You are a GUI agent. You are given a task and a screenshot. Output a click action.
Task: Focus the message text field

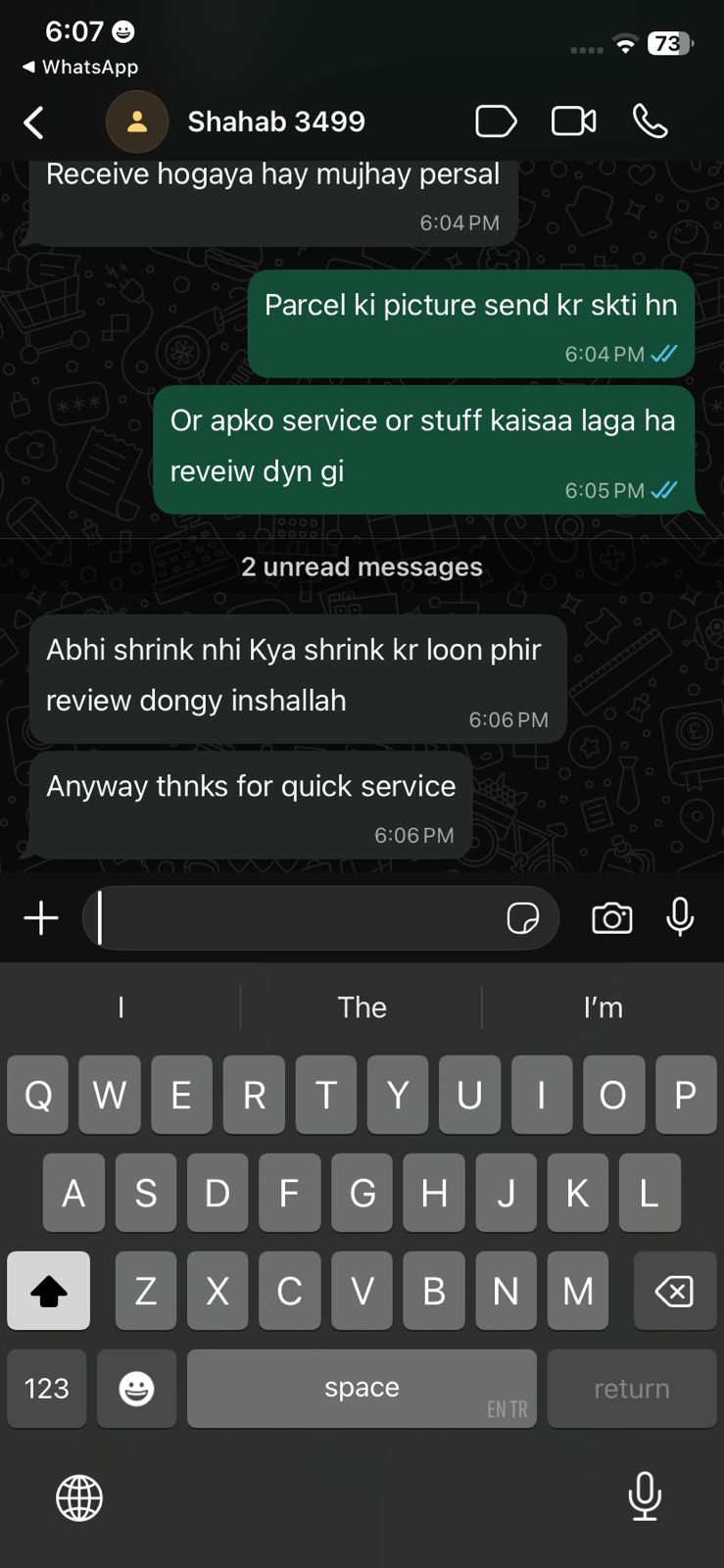click(294, 918)
